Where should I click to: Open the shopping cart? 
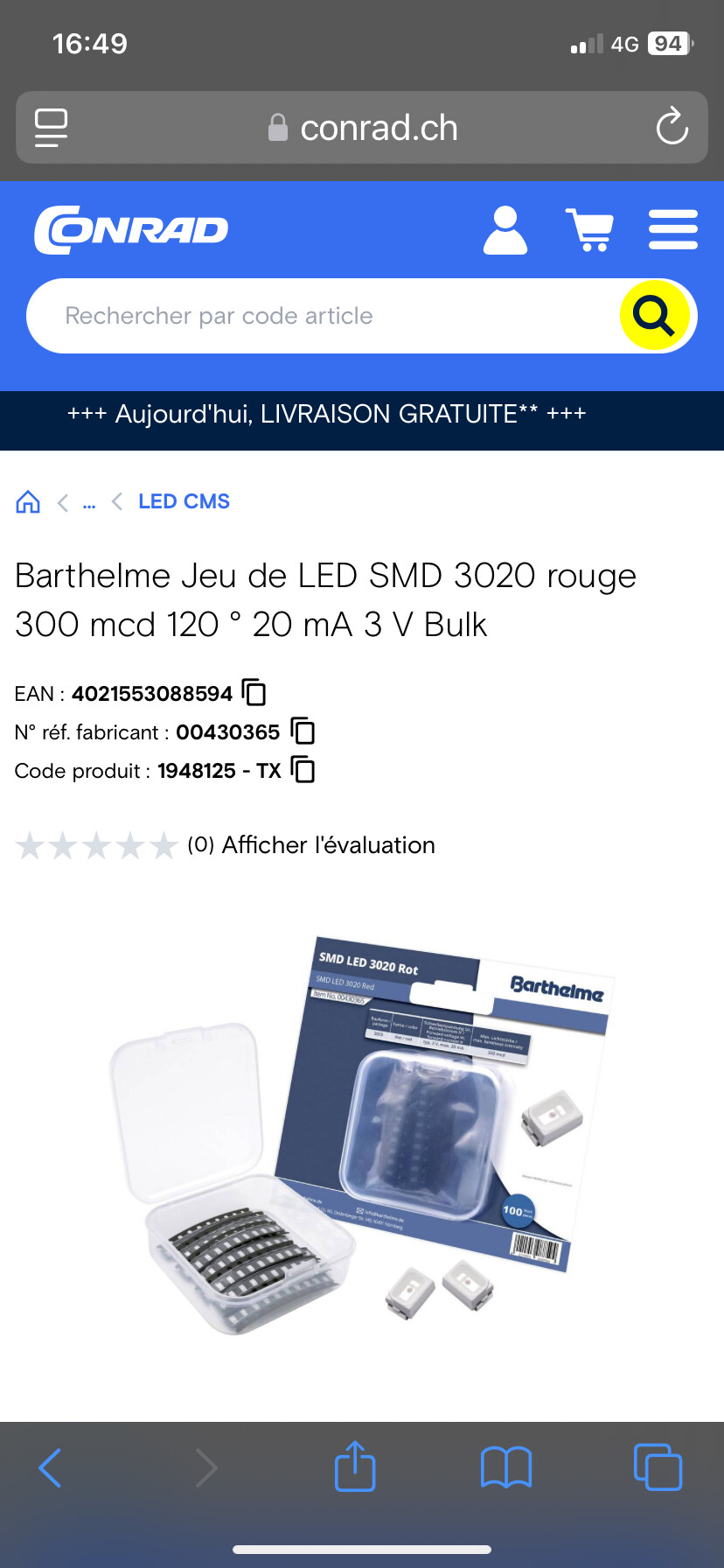[x=589, y=230]
